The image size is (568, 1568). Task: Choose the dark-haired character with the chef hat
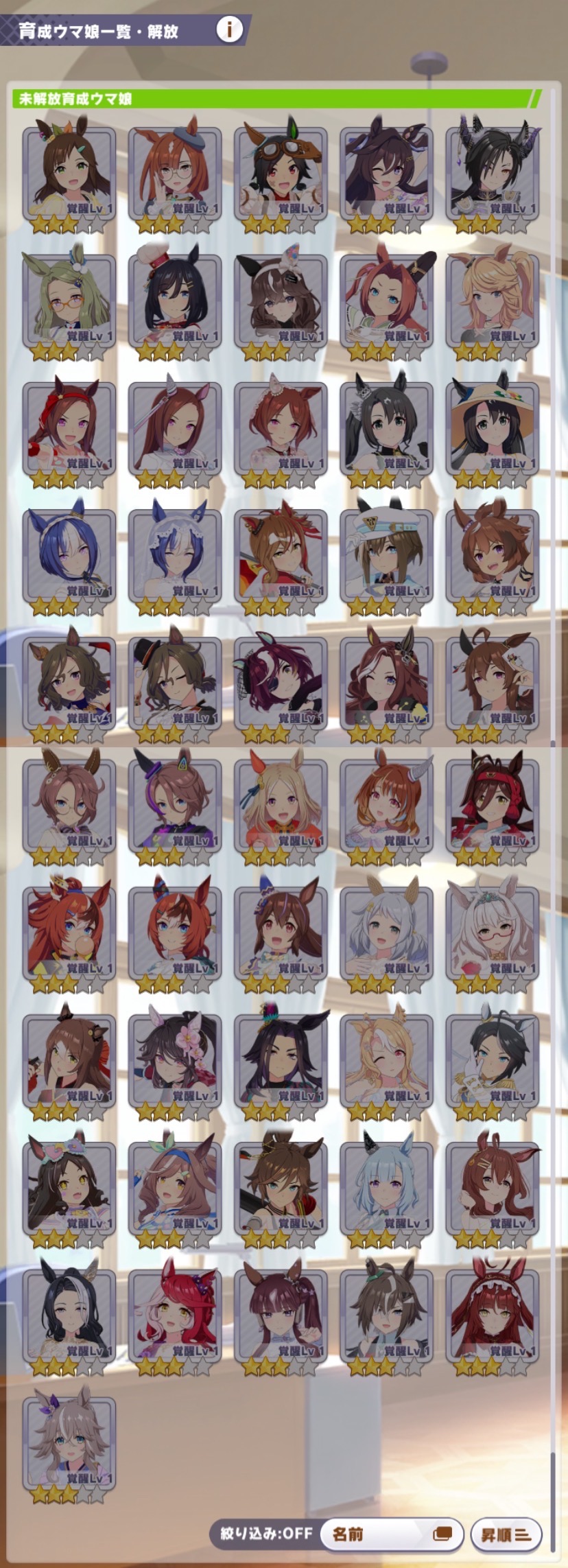(x=175, y=301)
